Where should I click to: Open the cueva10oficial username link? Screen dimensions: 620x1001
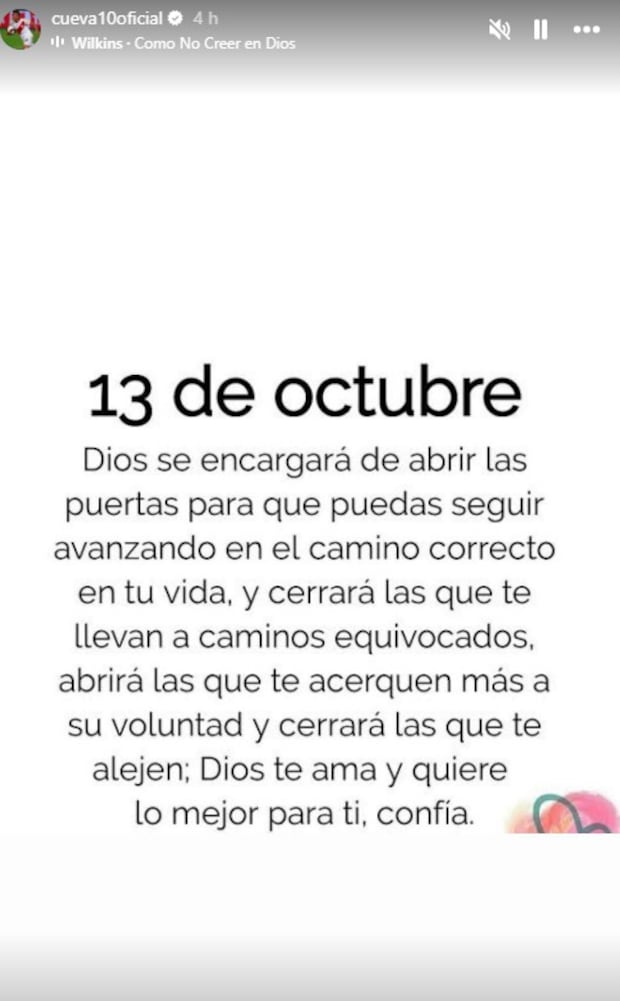pyautogui.click(x=106, y=19)
